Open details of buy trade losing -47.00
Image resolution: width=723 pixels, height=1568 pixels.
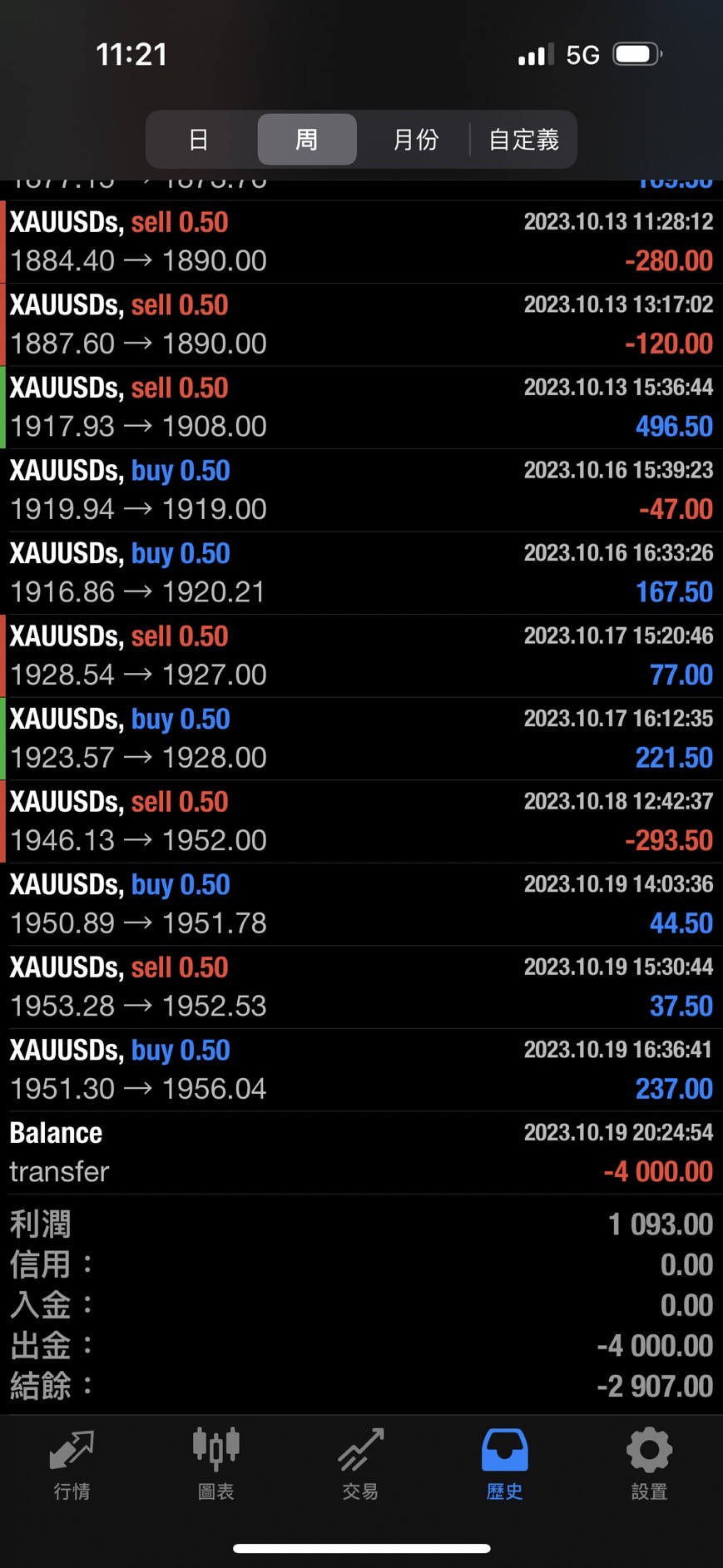(x=361, y=490)
